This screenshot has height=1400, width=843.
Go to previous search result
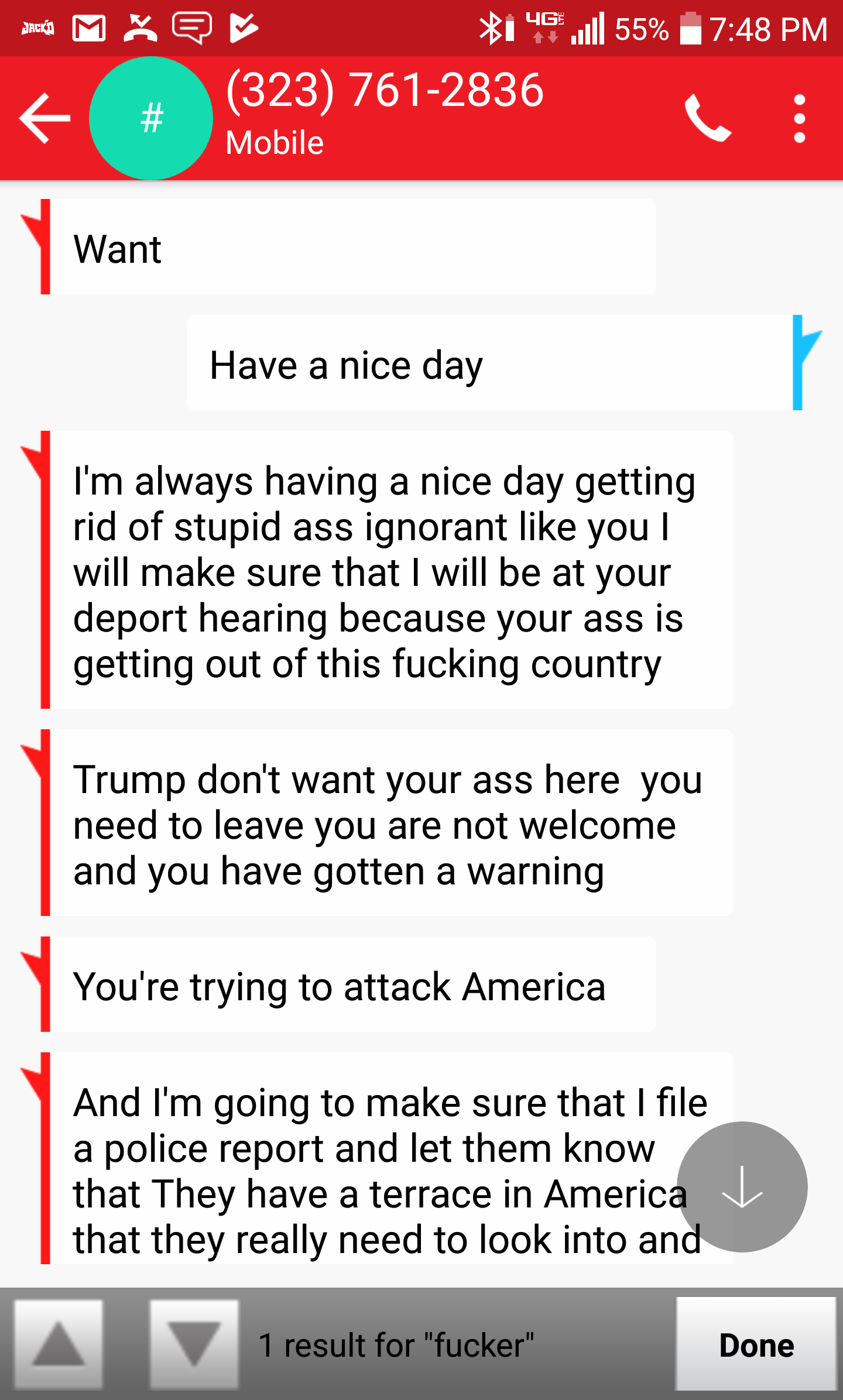(59, 1345)
